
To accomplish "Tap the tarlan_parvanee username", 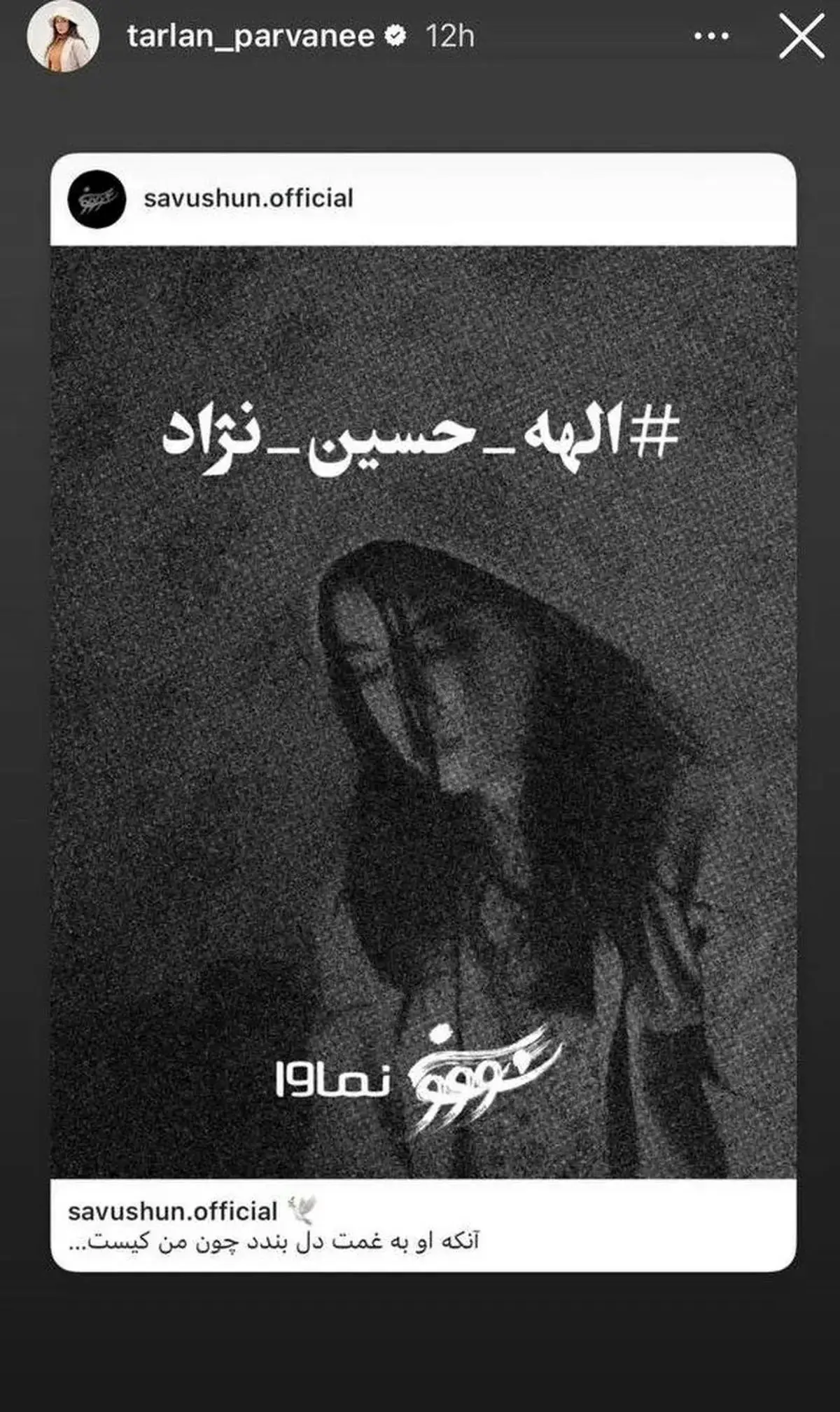I will [250, 36].
